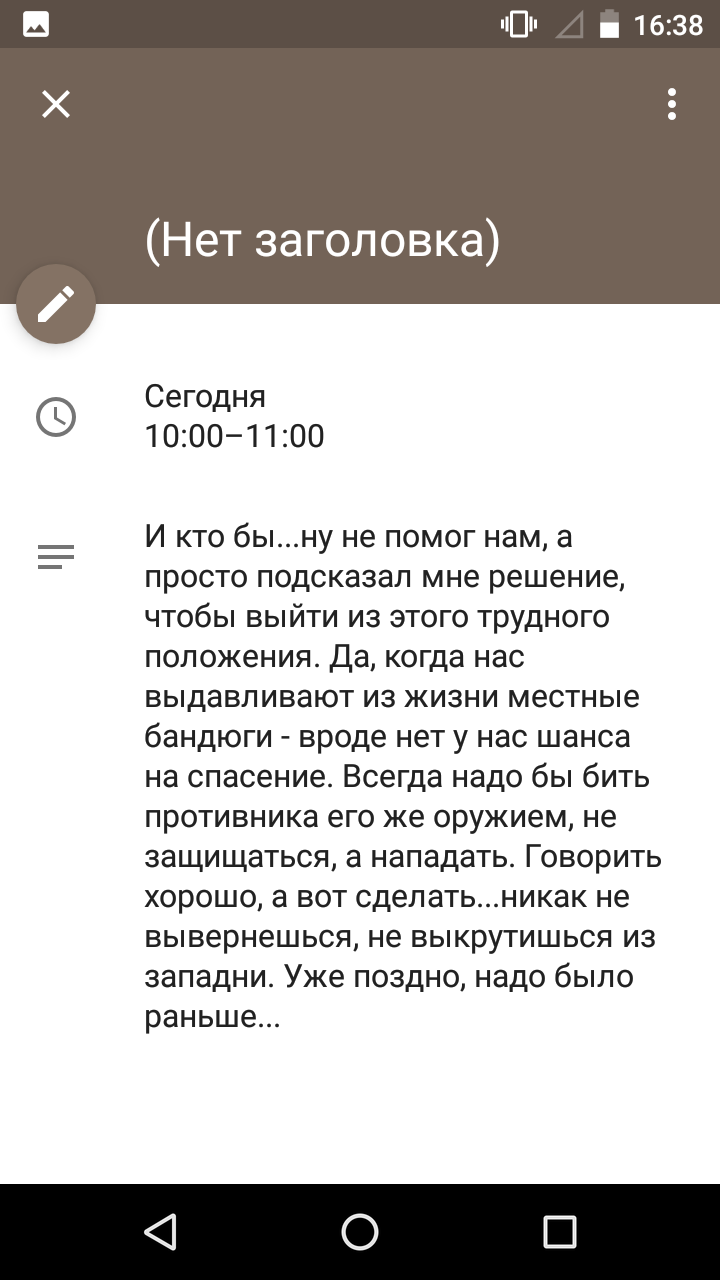
Task: Go back using the system back button
Action: 160,1232
